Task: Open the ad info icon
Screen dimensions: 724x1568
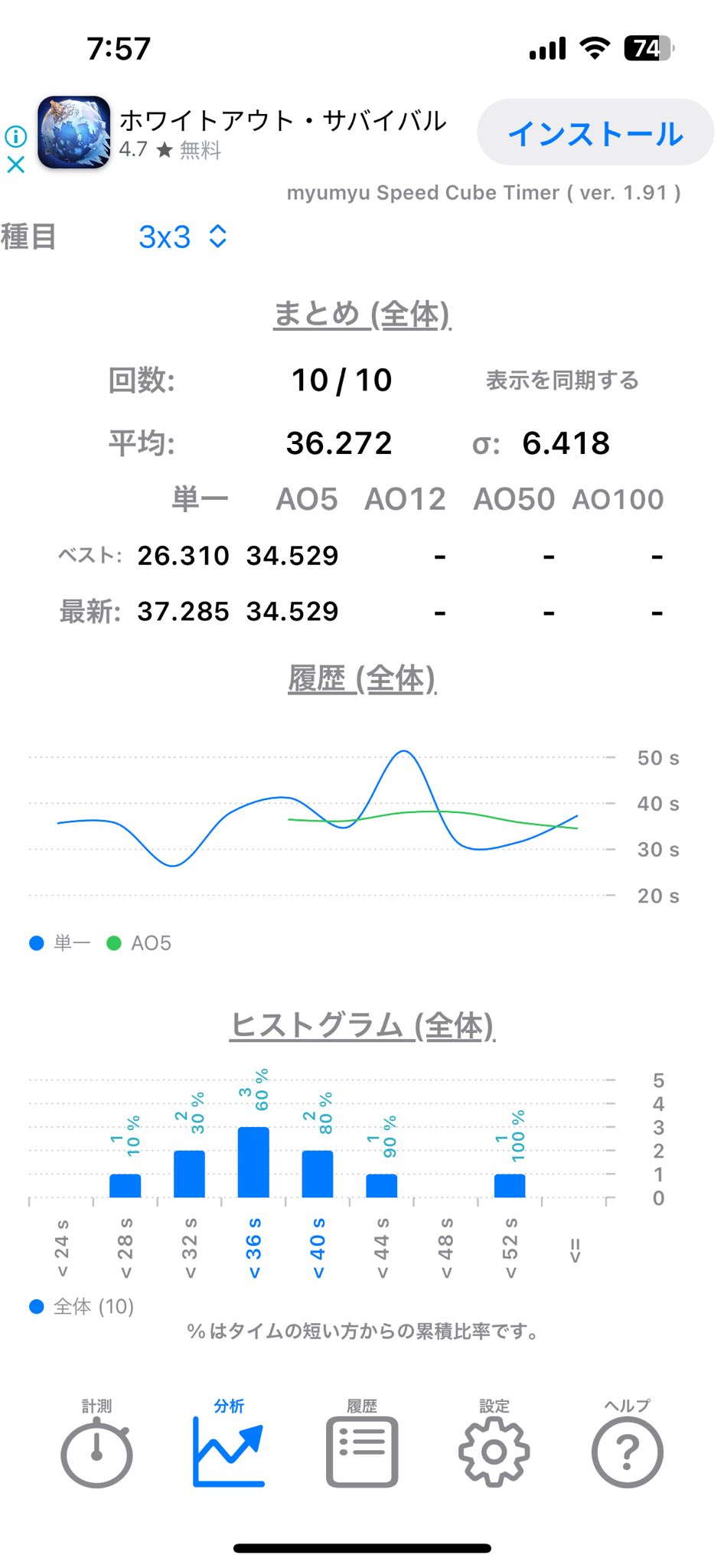Action: [x=16, y=136]
